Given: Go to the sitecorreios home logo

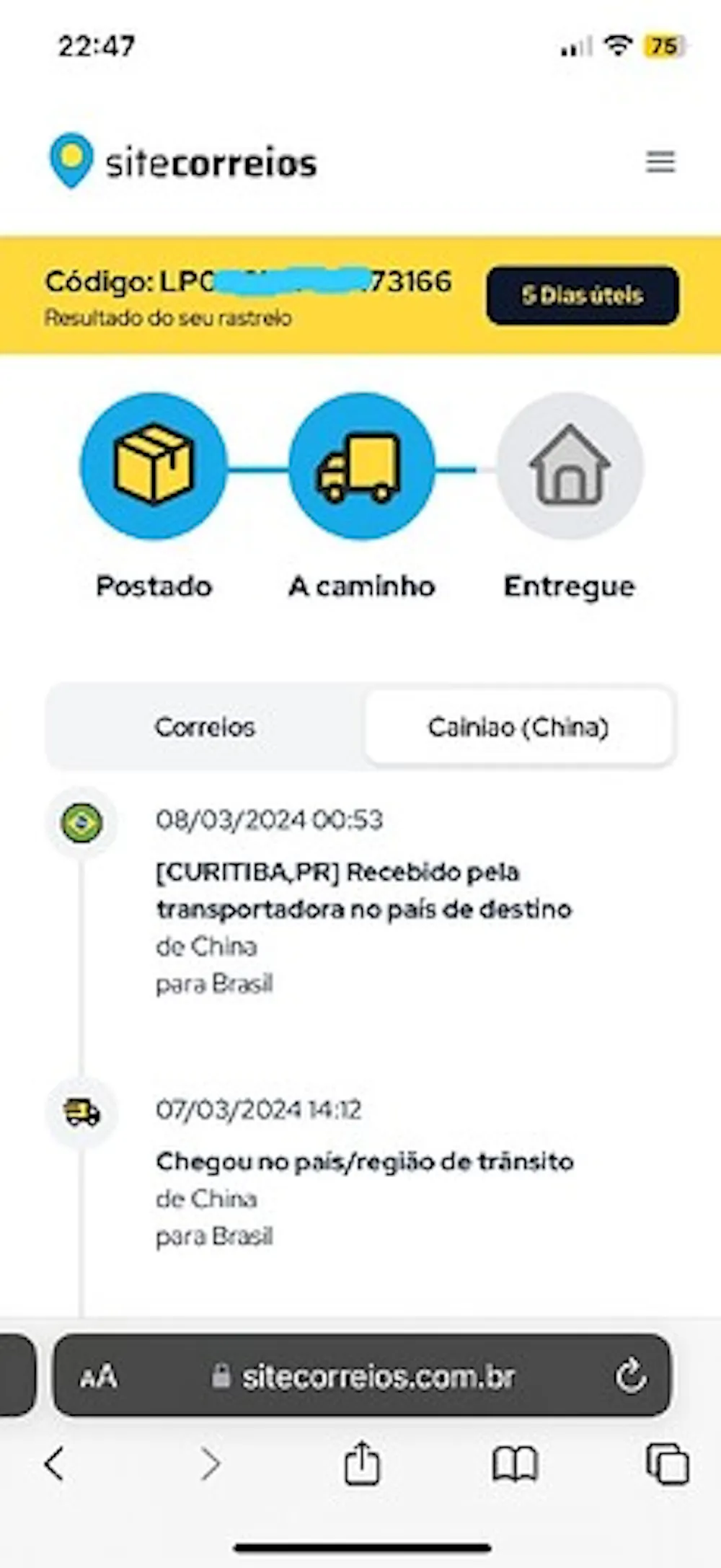Looking at the screenshot, I should coord(183,162).
